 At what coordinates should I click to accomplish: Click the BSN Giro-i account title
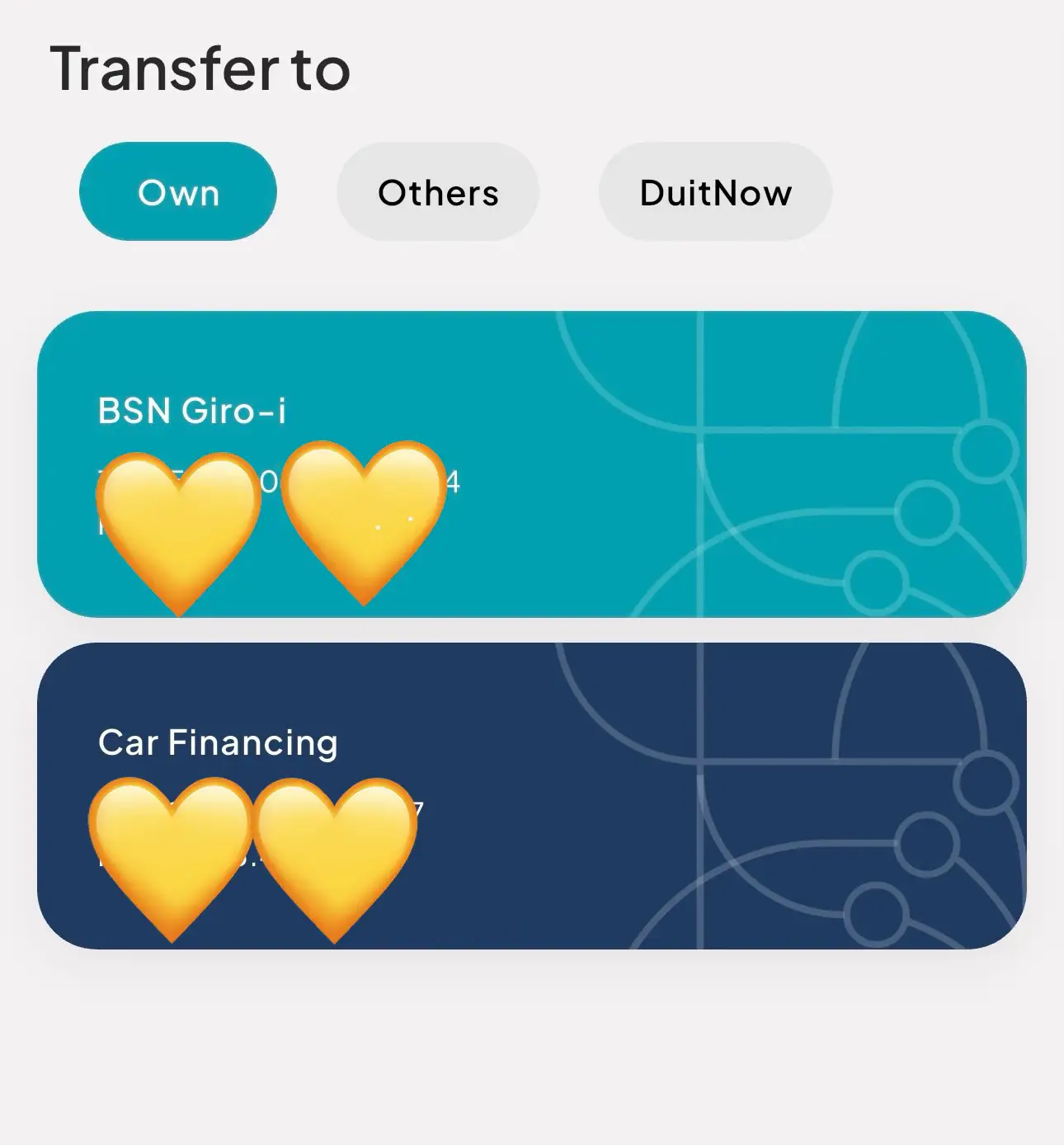pyautogui.click(x=191, y=410)
